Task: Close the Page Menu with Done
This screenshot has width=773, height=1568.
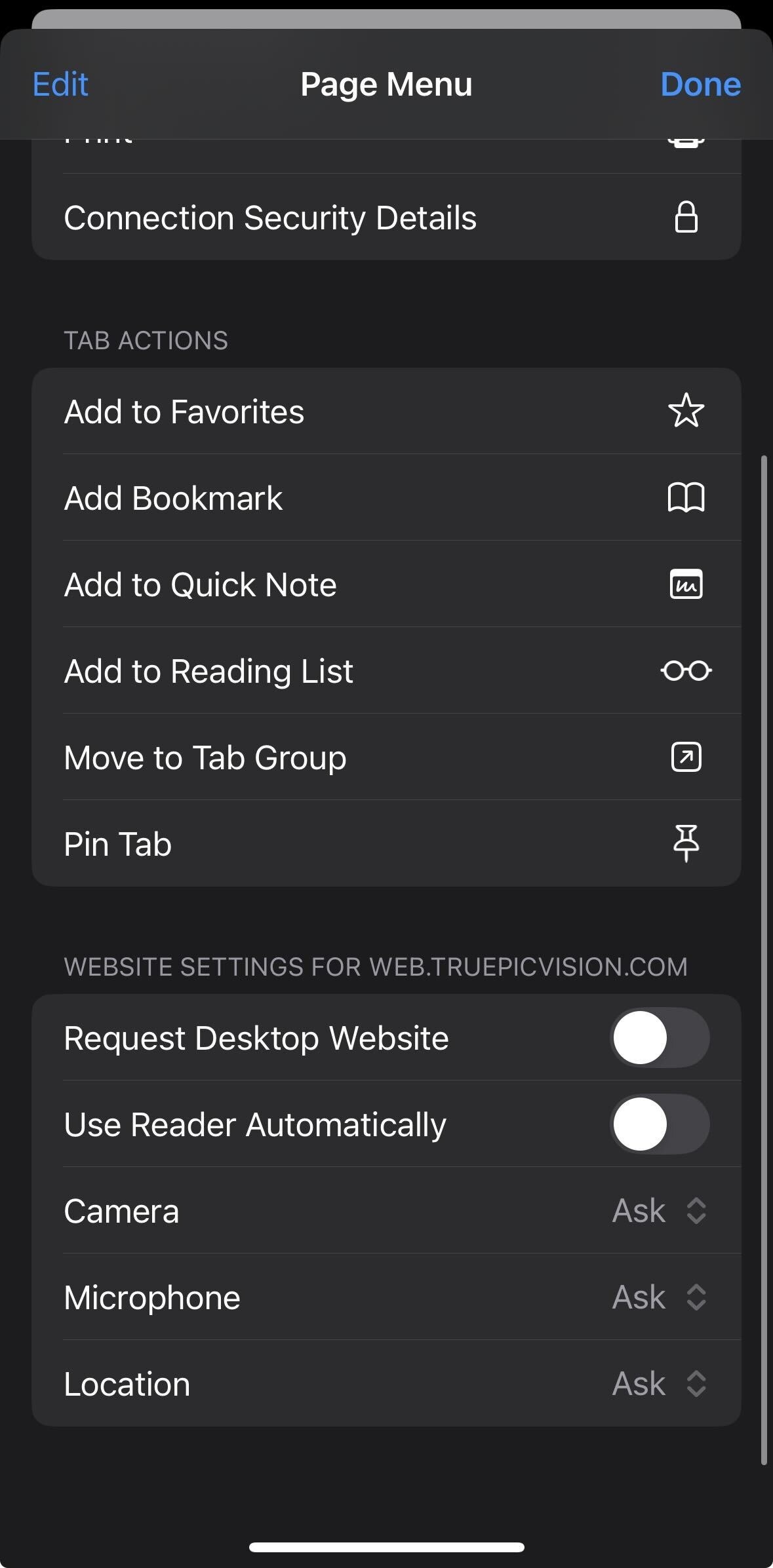Action: tap(700, 85)
